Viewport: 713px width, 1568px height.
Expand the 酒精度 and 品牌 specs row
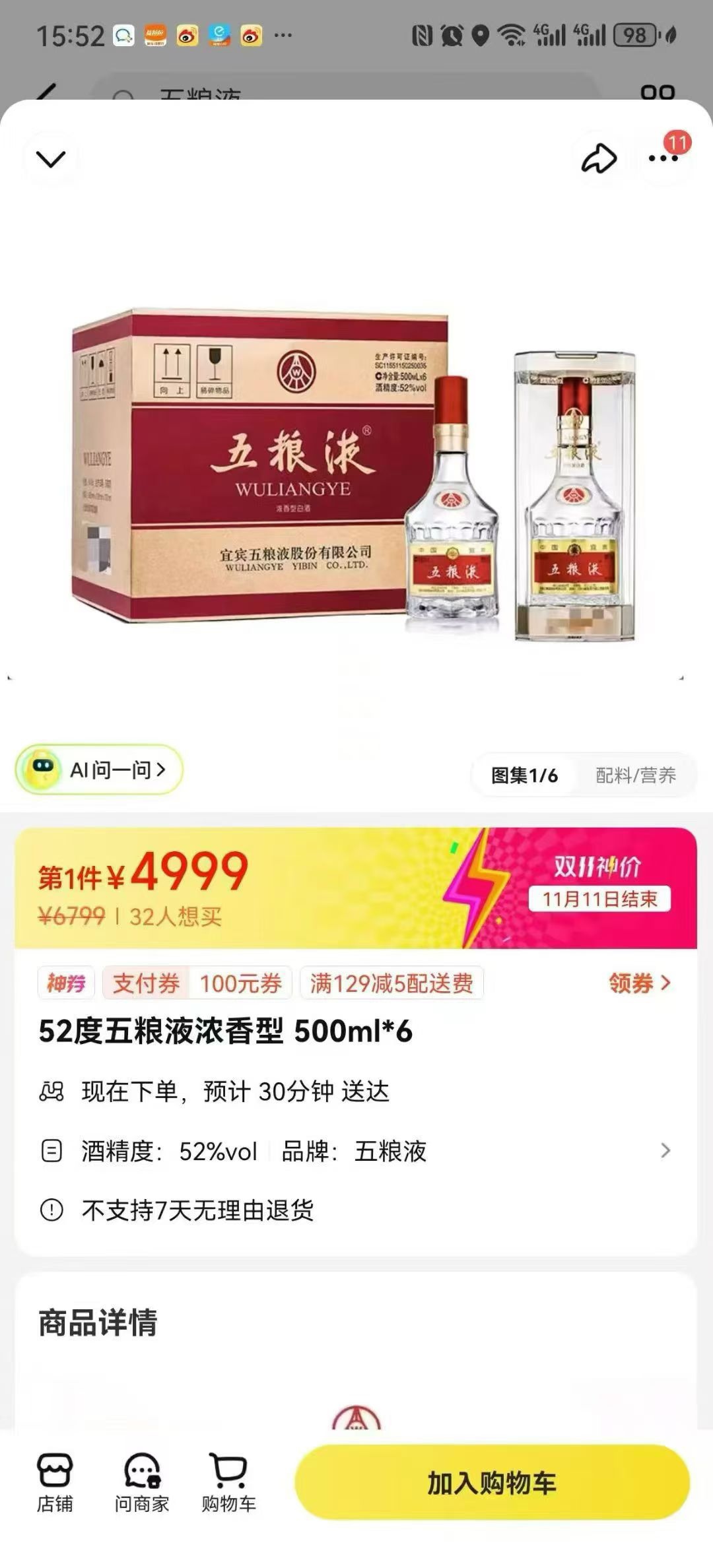tap(665, 1151)
